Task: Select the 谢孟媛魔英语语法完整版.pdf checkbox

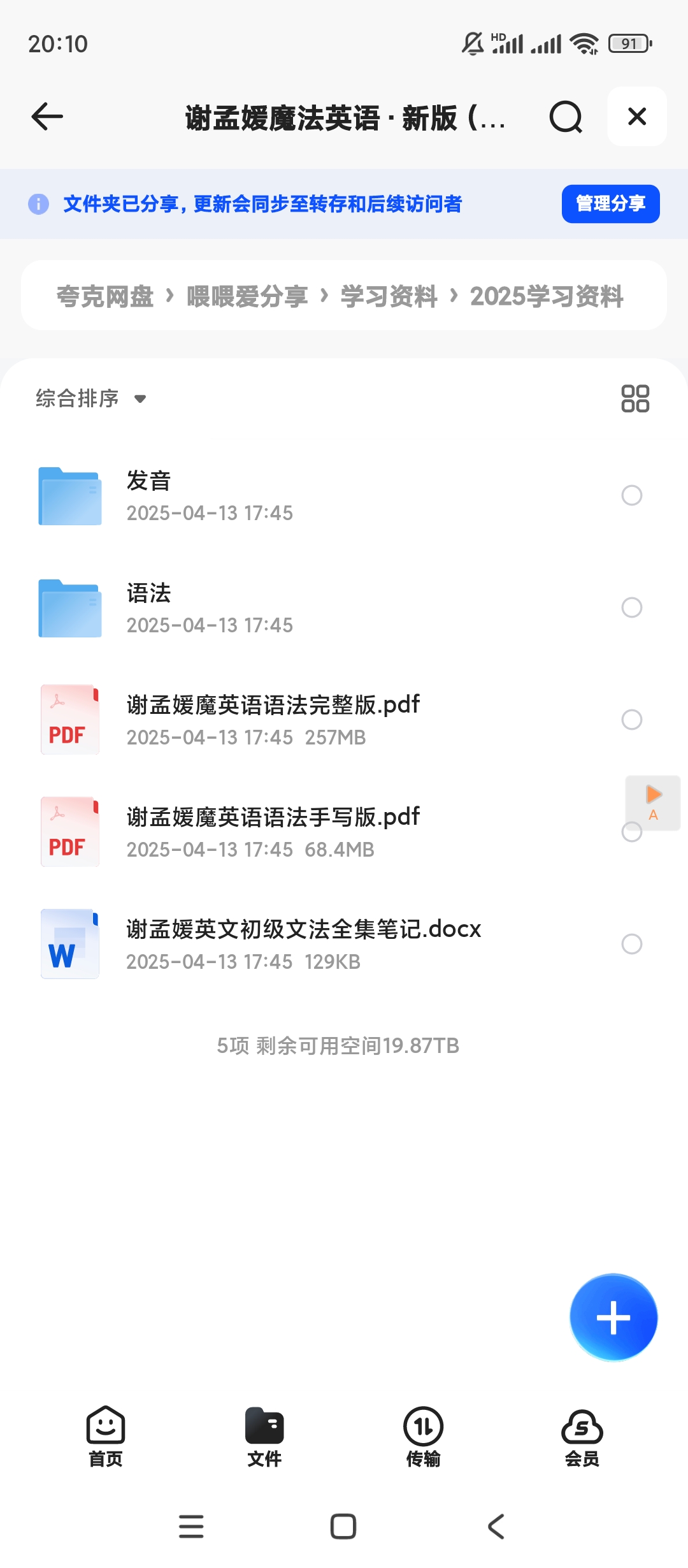Action: tap(631, 720)
